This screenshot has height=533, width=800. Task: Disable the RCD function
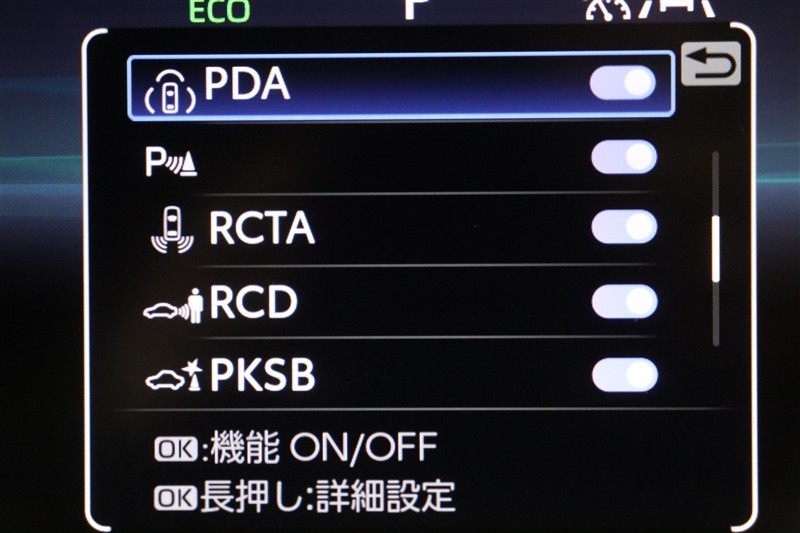(x=624, y=301)
